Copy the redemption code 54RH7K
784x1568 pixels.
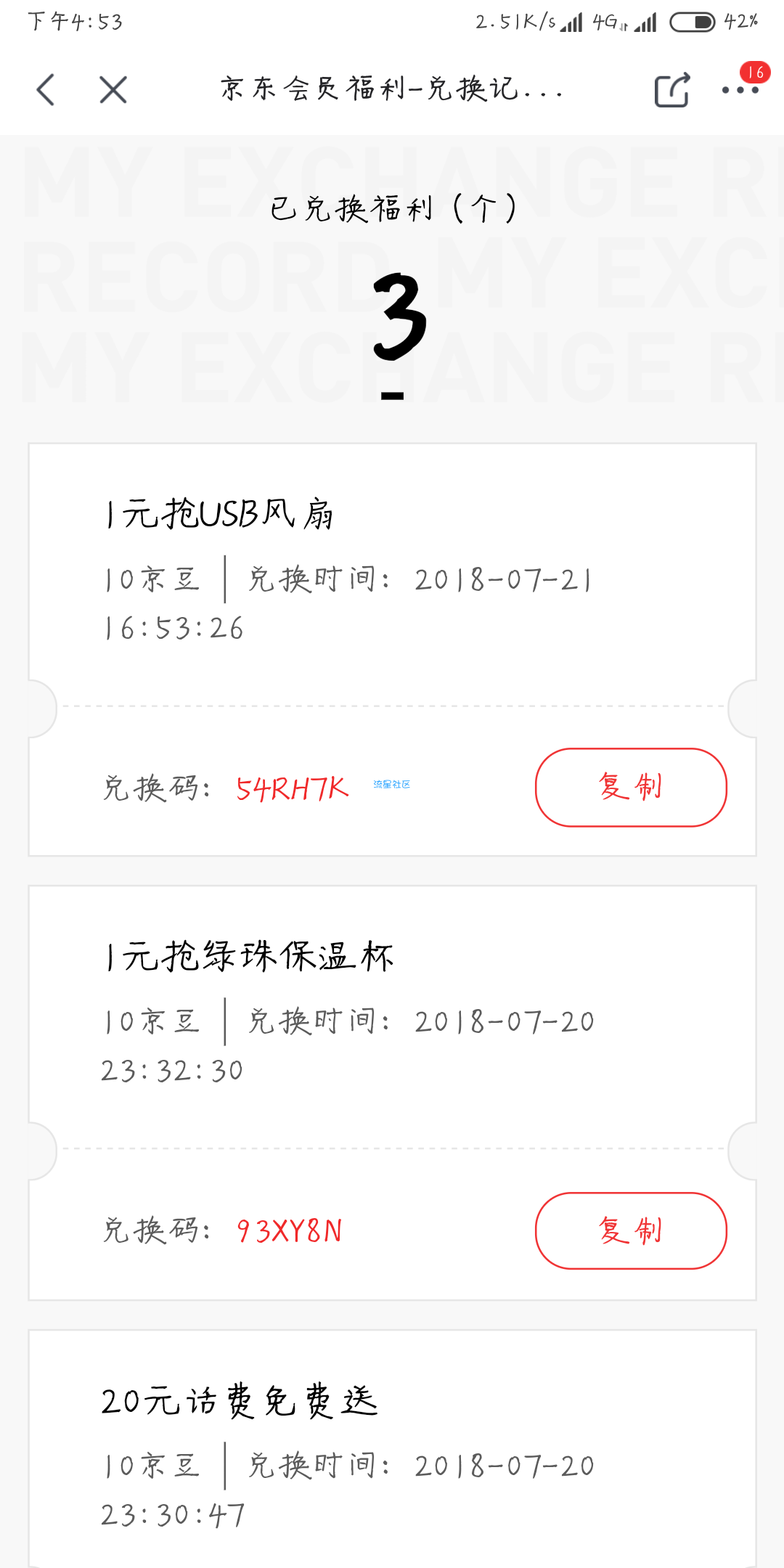click(x=631, y=788)
